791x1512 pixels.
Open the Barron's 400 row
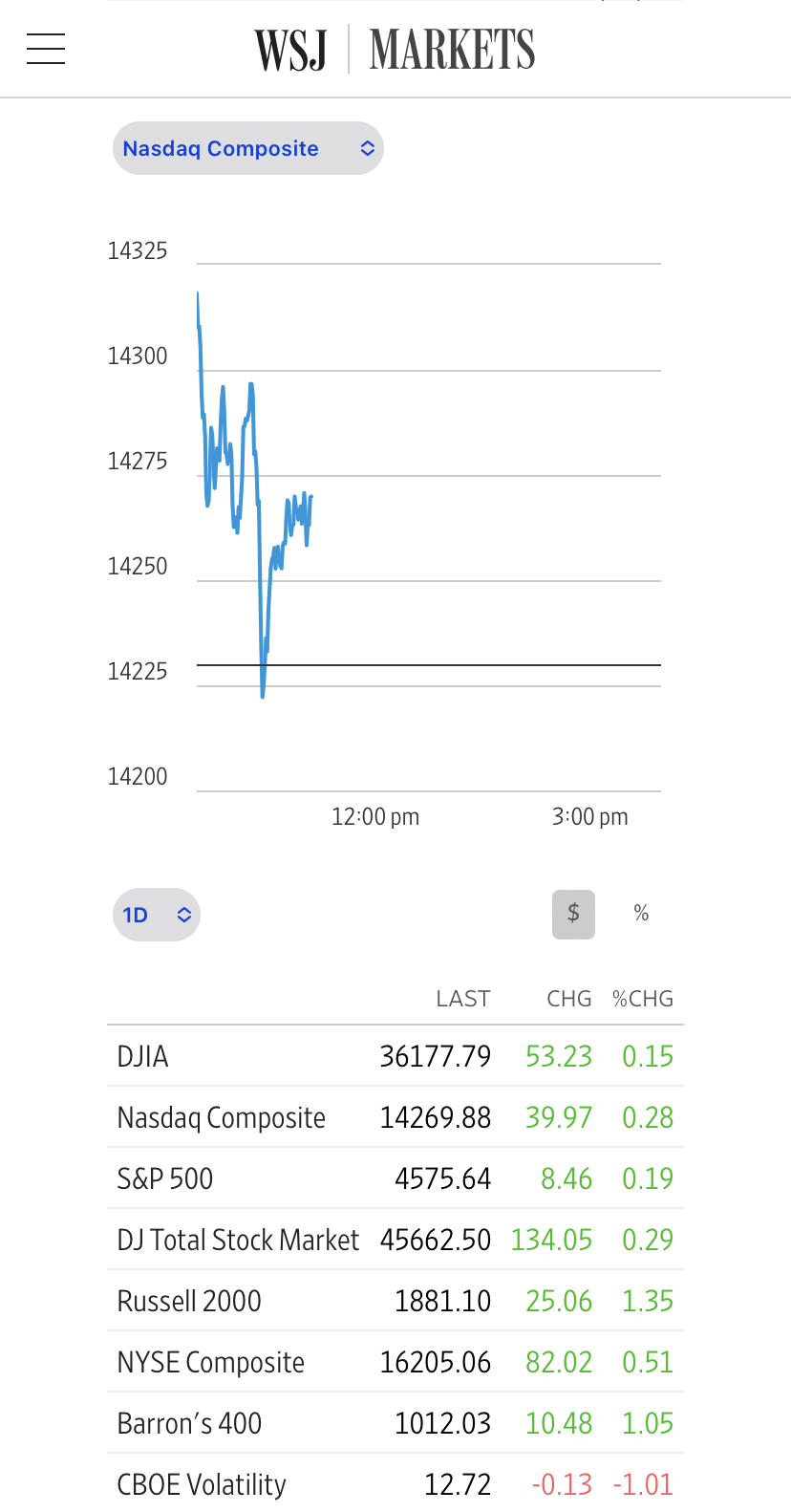pyautogui.click(x=395, y=1423)
